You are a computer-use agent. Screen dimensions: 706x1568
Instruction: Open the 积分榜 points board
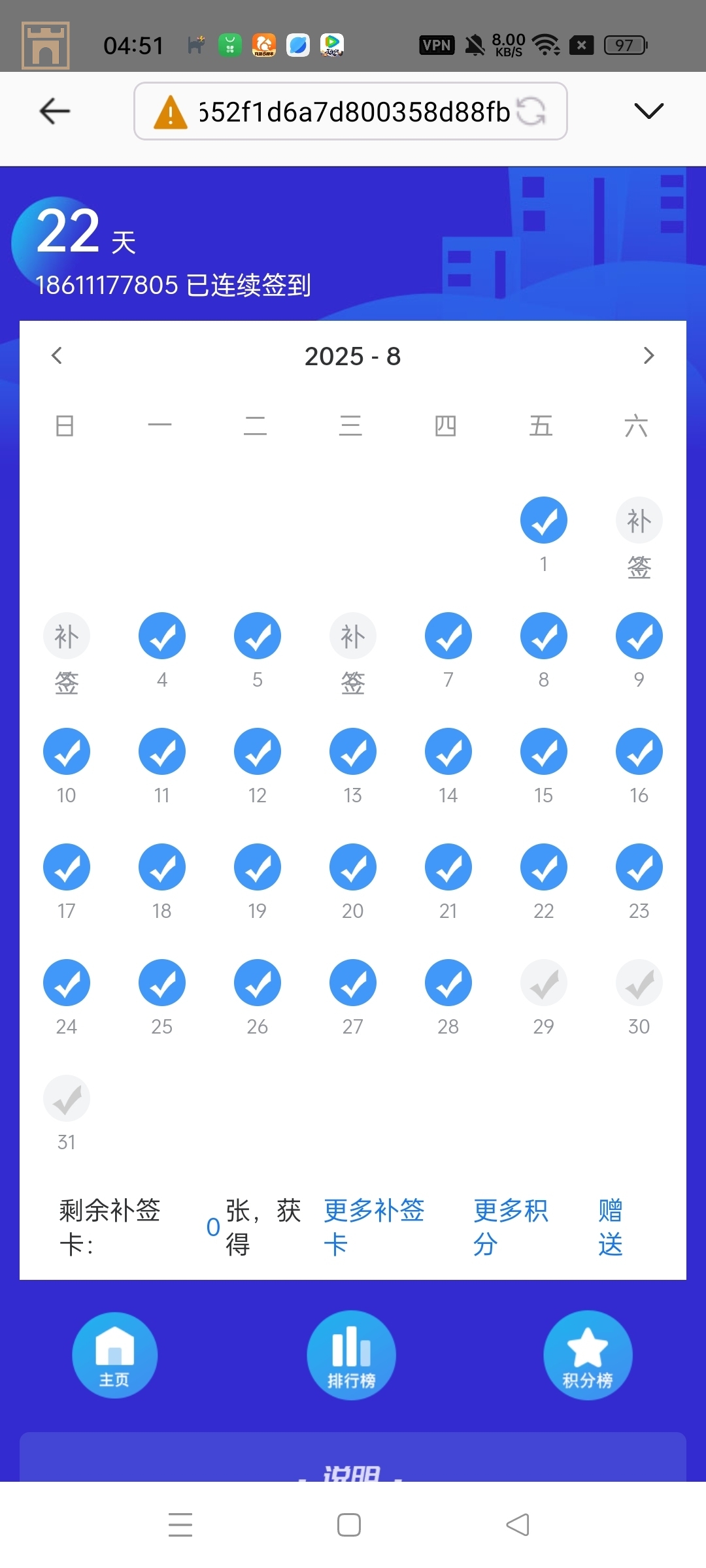click(588, 1355)
